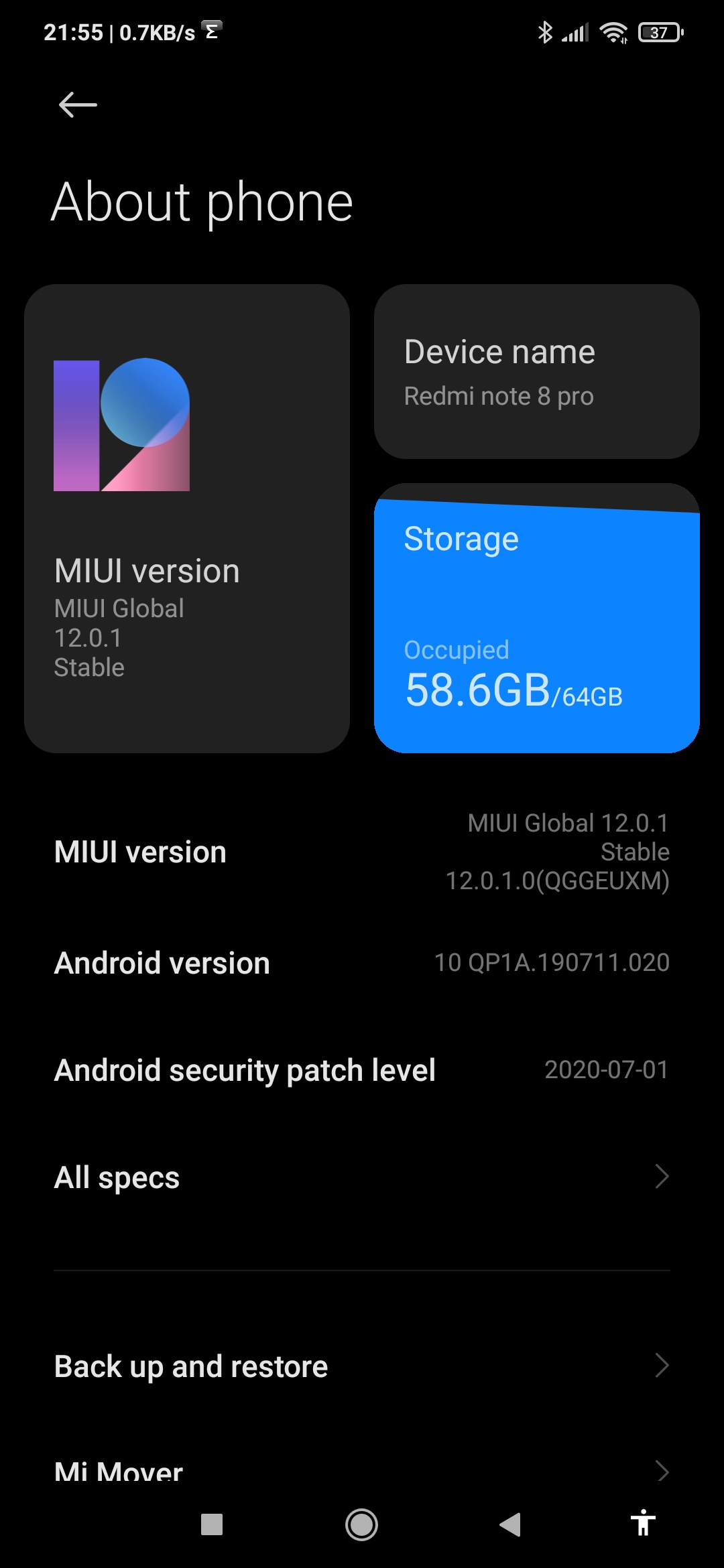Go back using the top arrow
The image size is (724, 1568).
pos(78,105)
